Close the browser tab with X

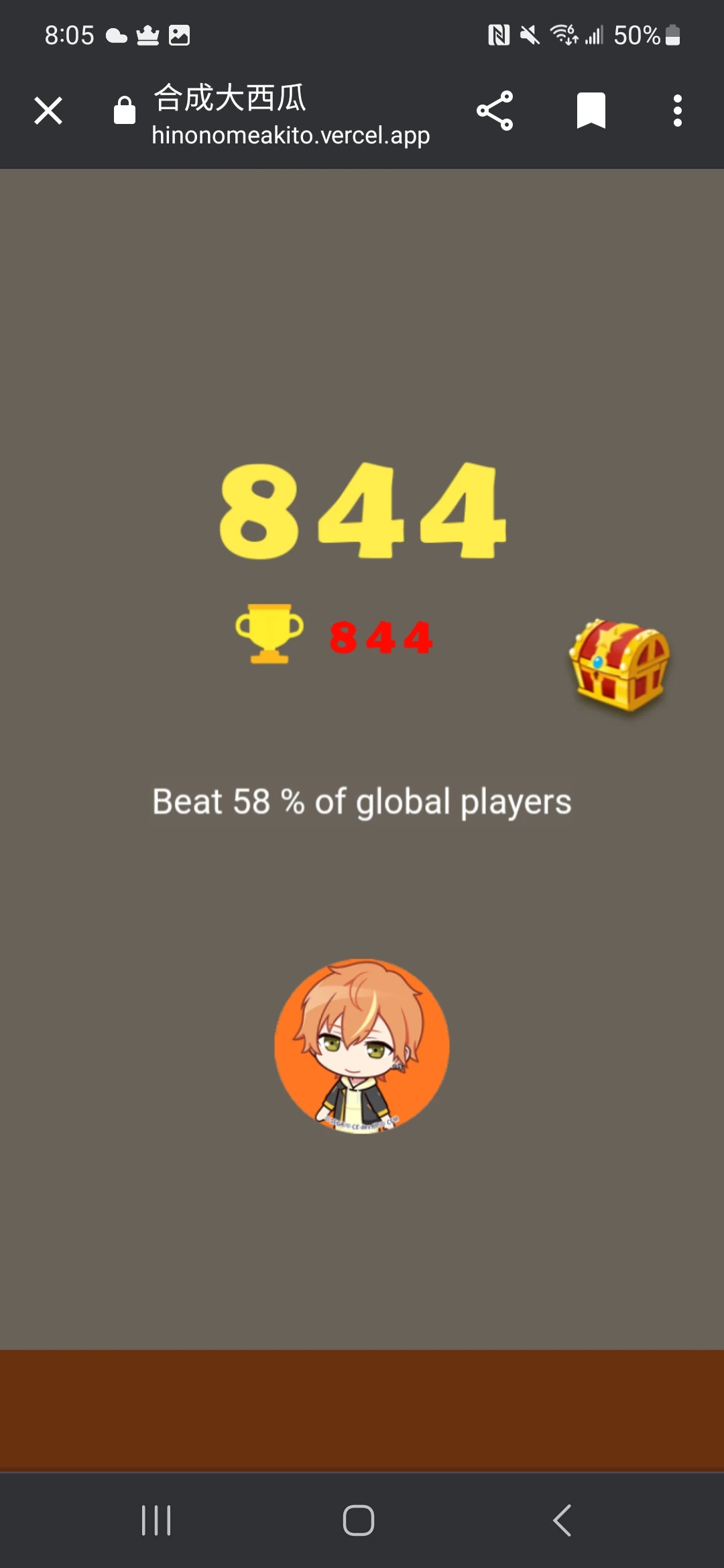[48, 111]
